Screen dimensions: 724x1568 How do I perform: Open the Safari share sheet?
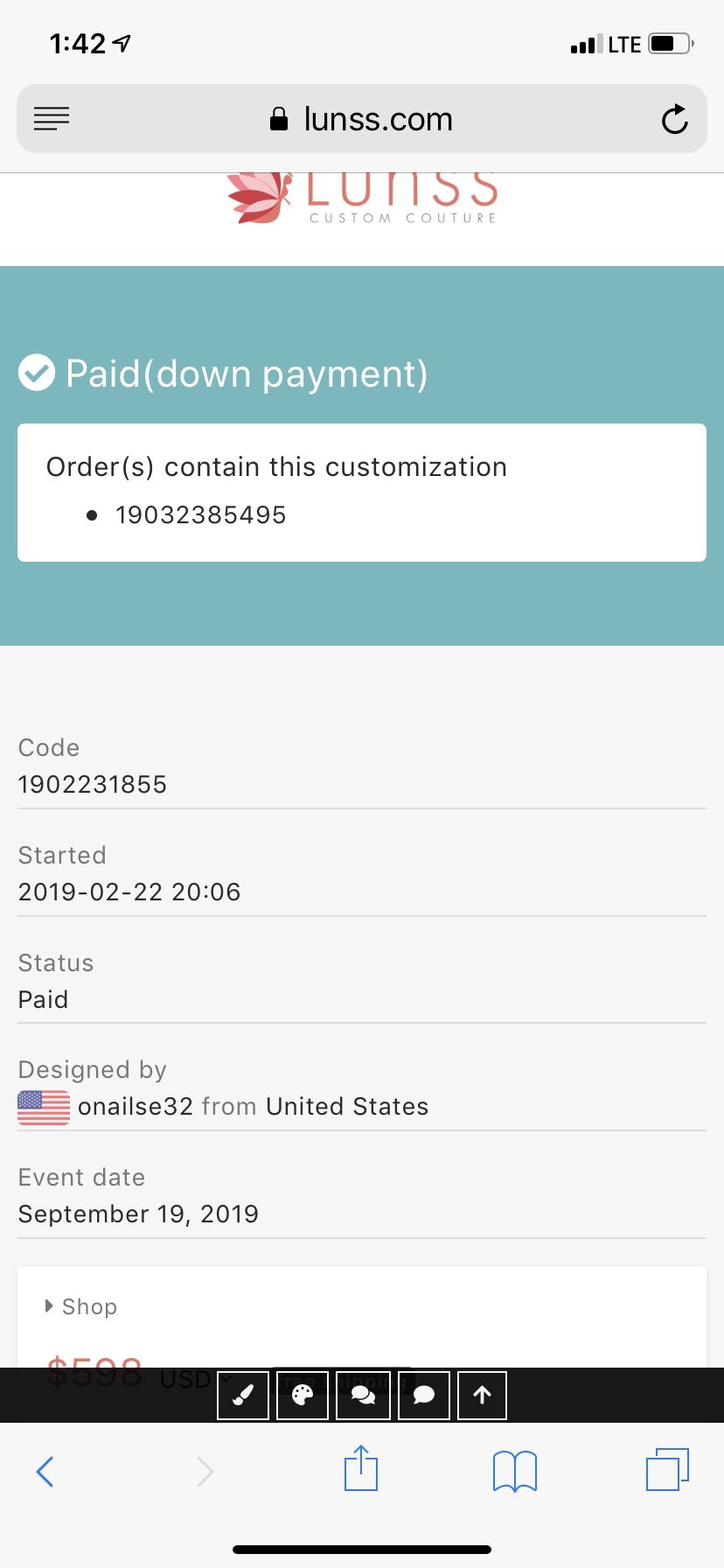[x=361, y=1468]
